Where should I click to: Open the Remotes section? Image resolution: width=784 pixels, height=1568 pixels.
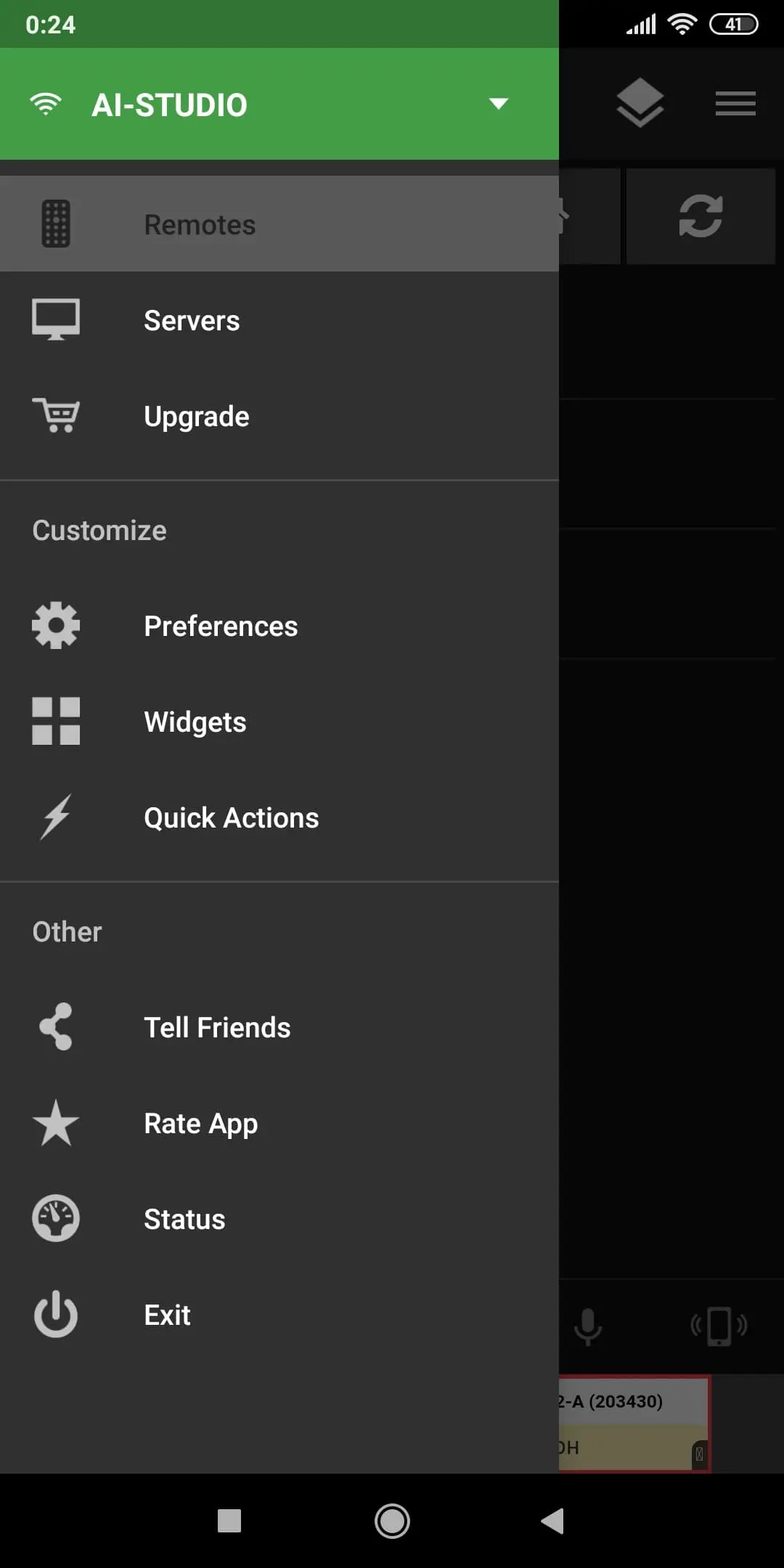pyautogui.click(x=279, y=224)
